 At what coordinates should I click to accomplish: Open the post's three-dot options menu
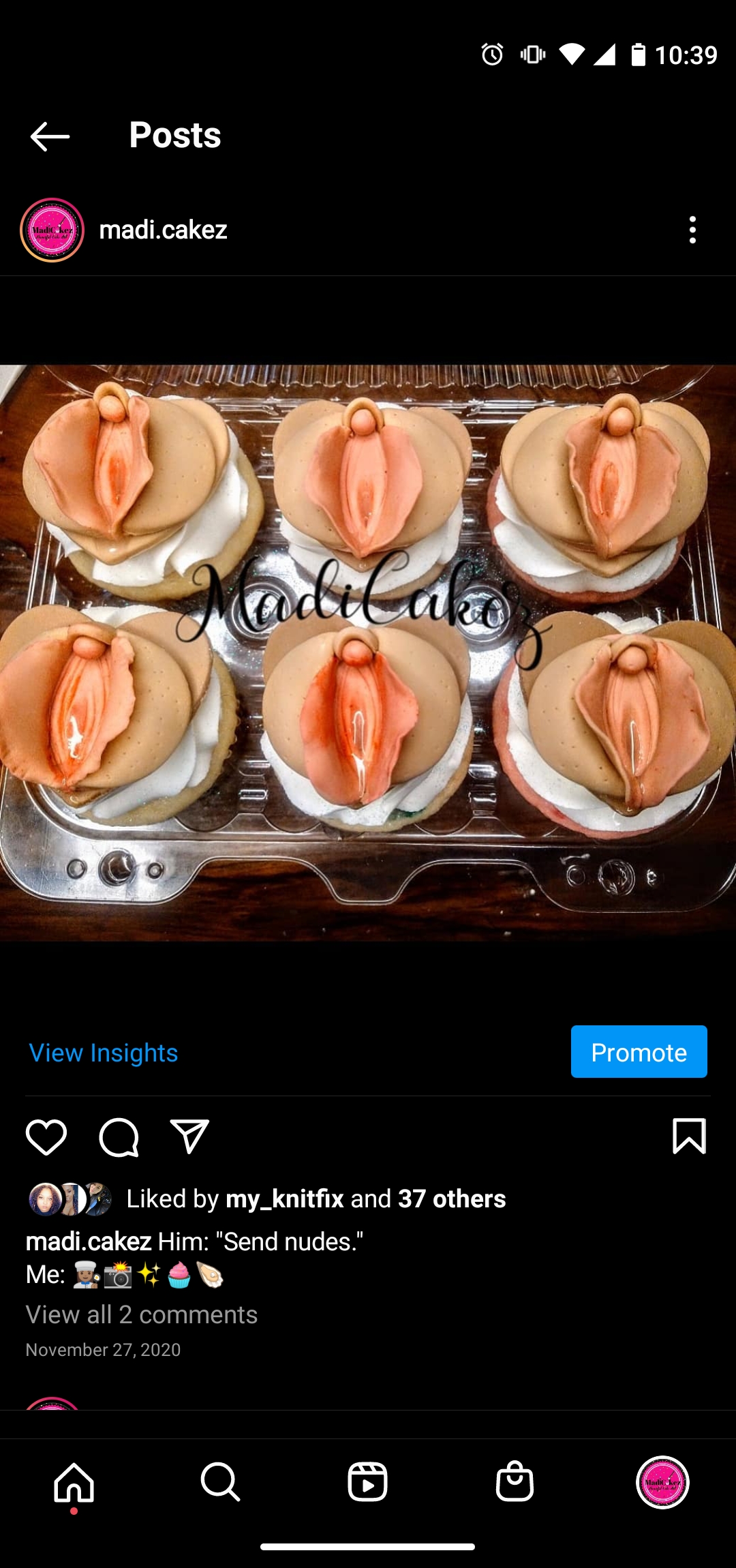pyautogui.click(x=692, y=230)
